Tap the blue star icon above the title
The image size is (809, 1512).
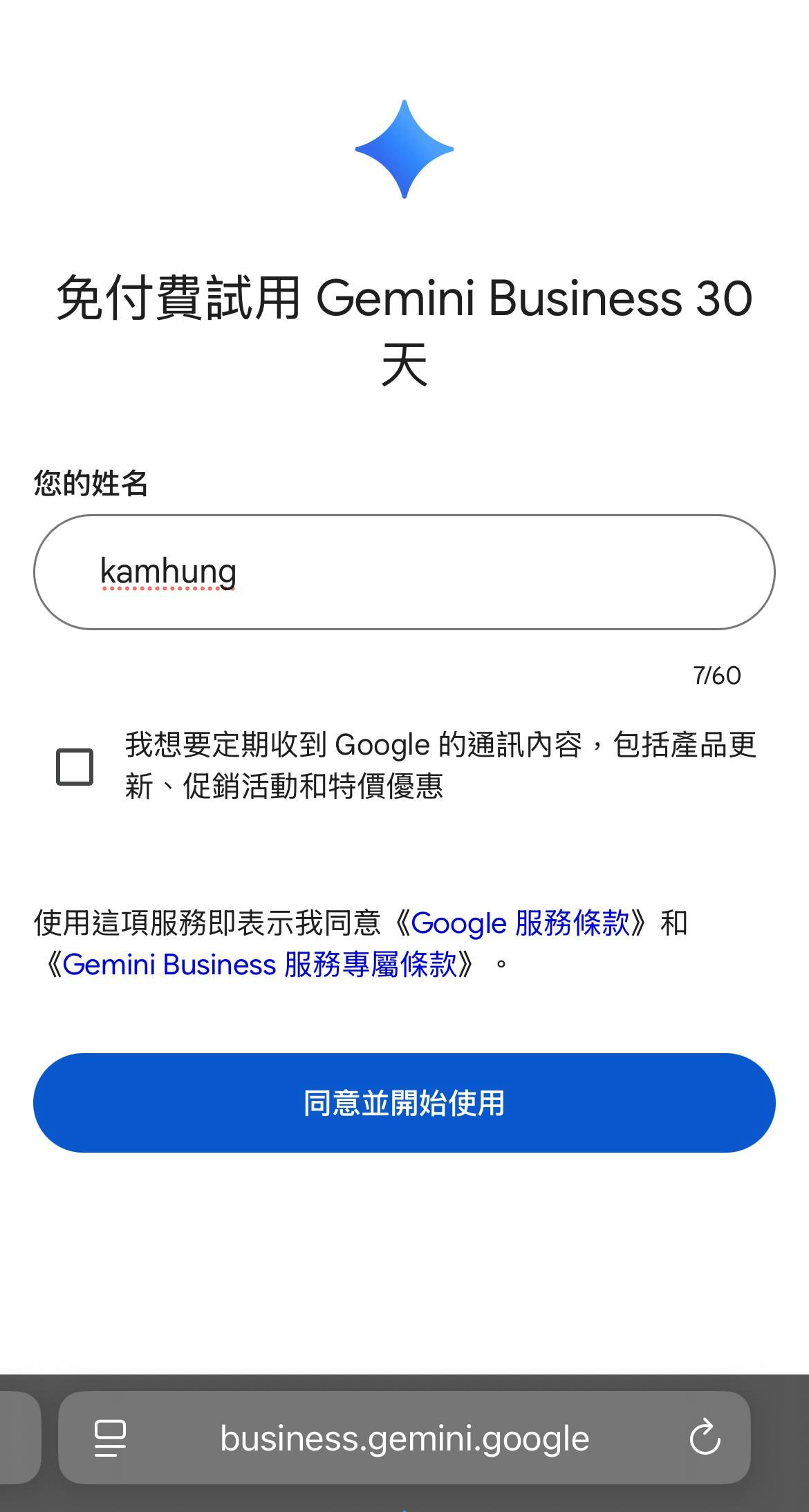(x=404, y=149)
